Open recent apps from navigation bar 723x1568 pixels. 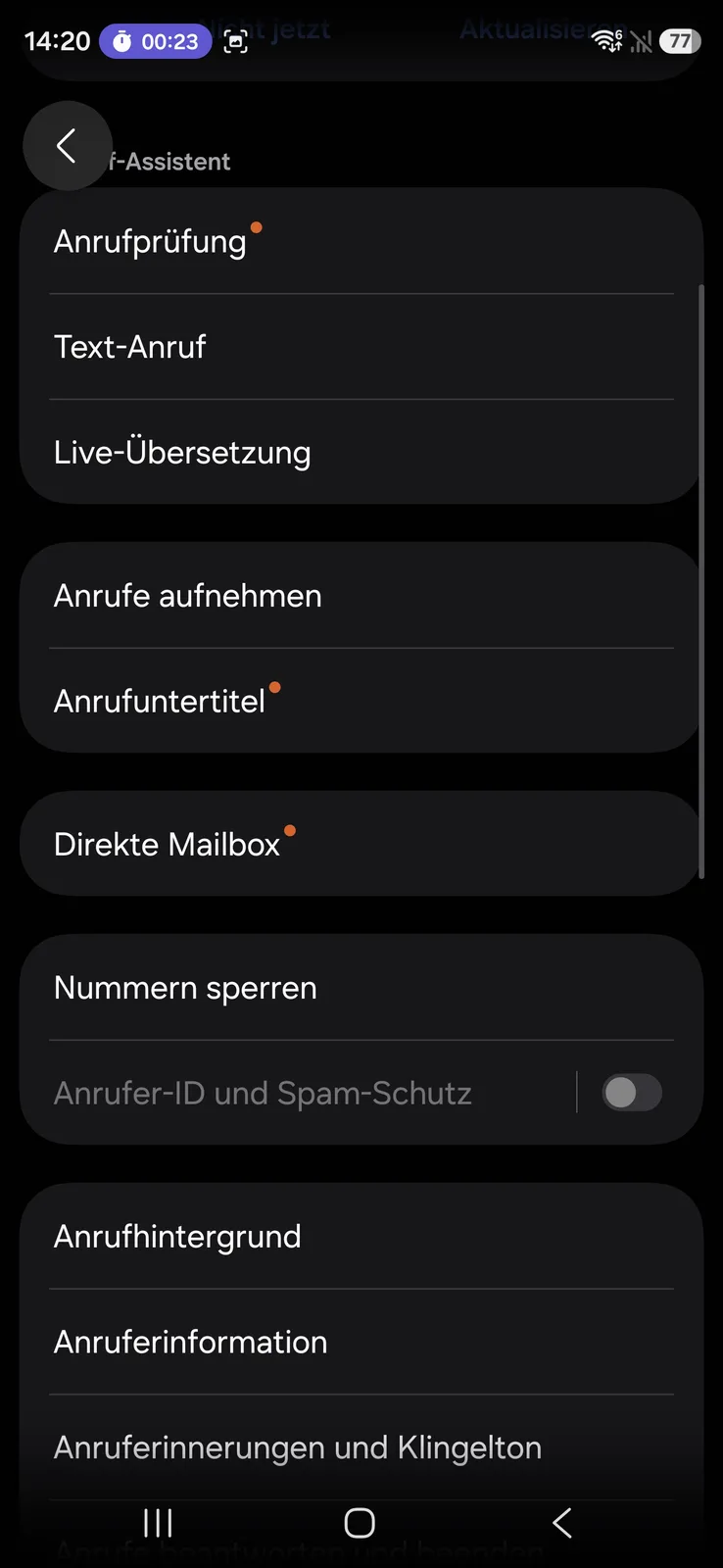click(x=158, y=1523)
